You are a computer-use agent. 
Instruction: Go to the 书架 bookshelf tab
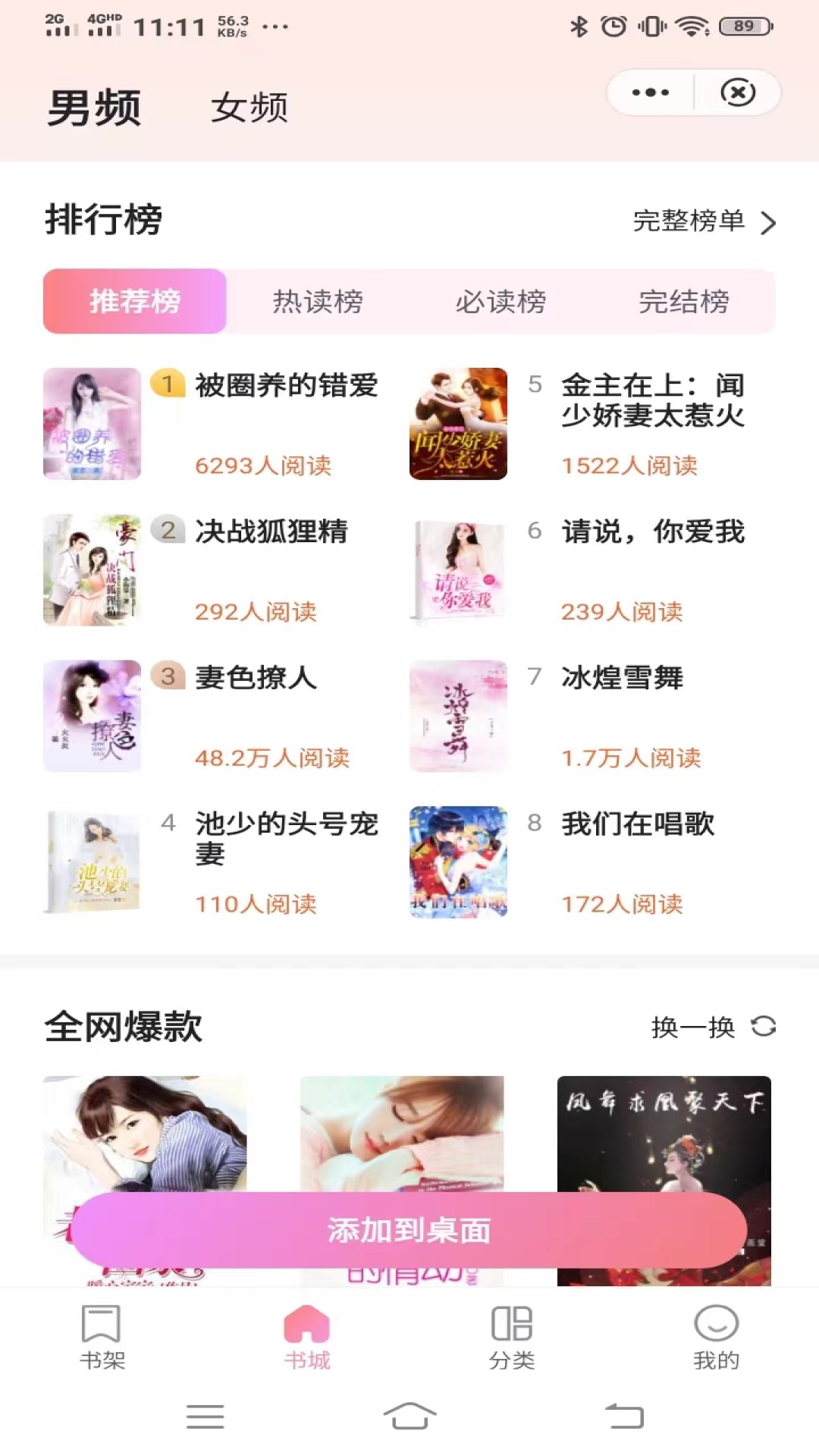point(102,1338)
